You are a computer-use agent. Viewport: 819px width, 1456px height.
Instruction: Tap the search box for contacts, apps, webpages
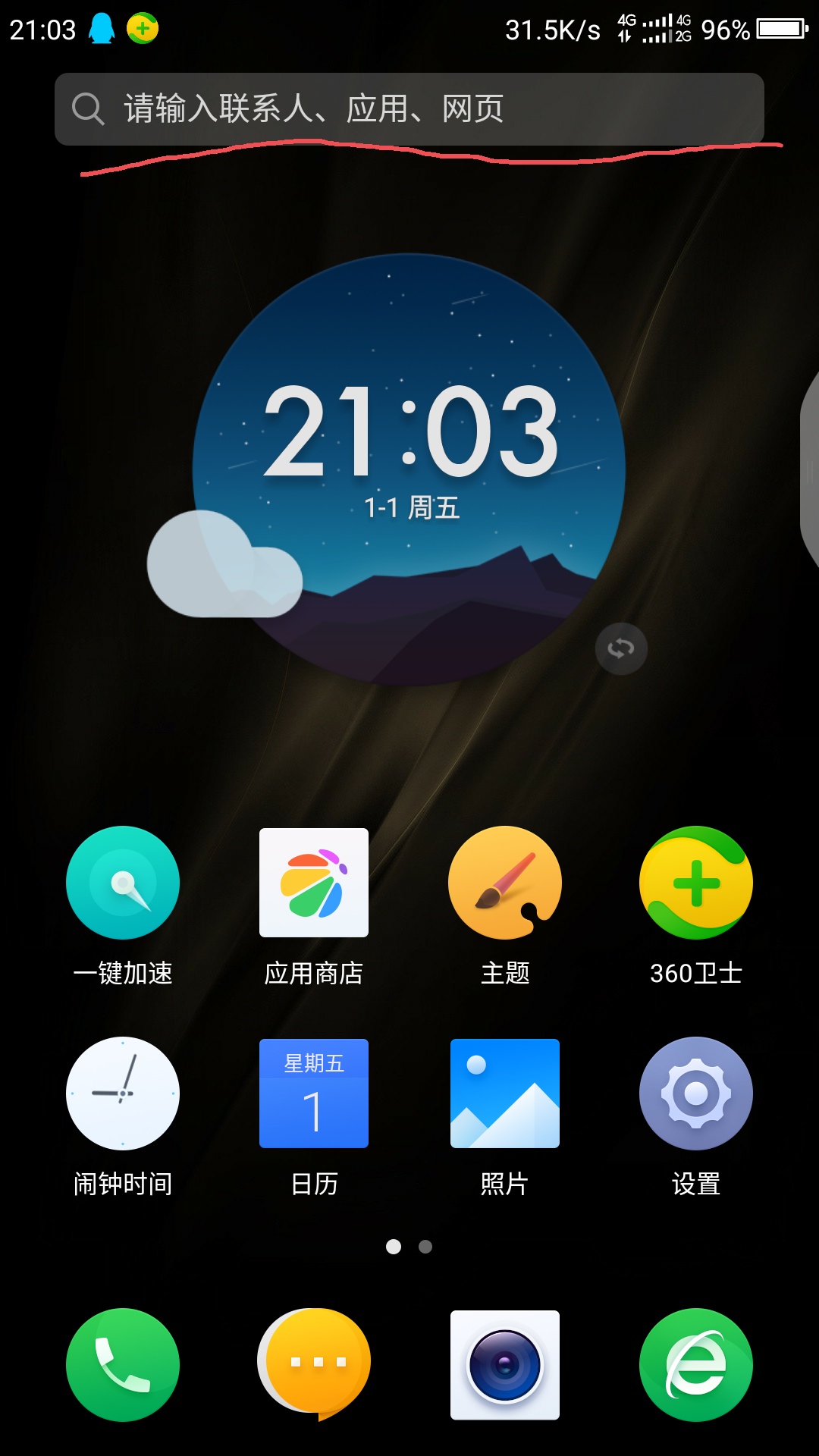(x=409, y=109)
